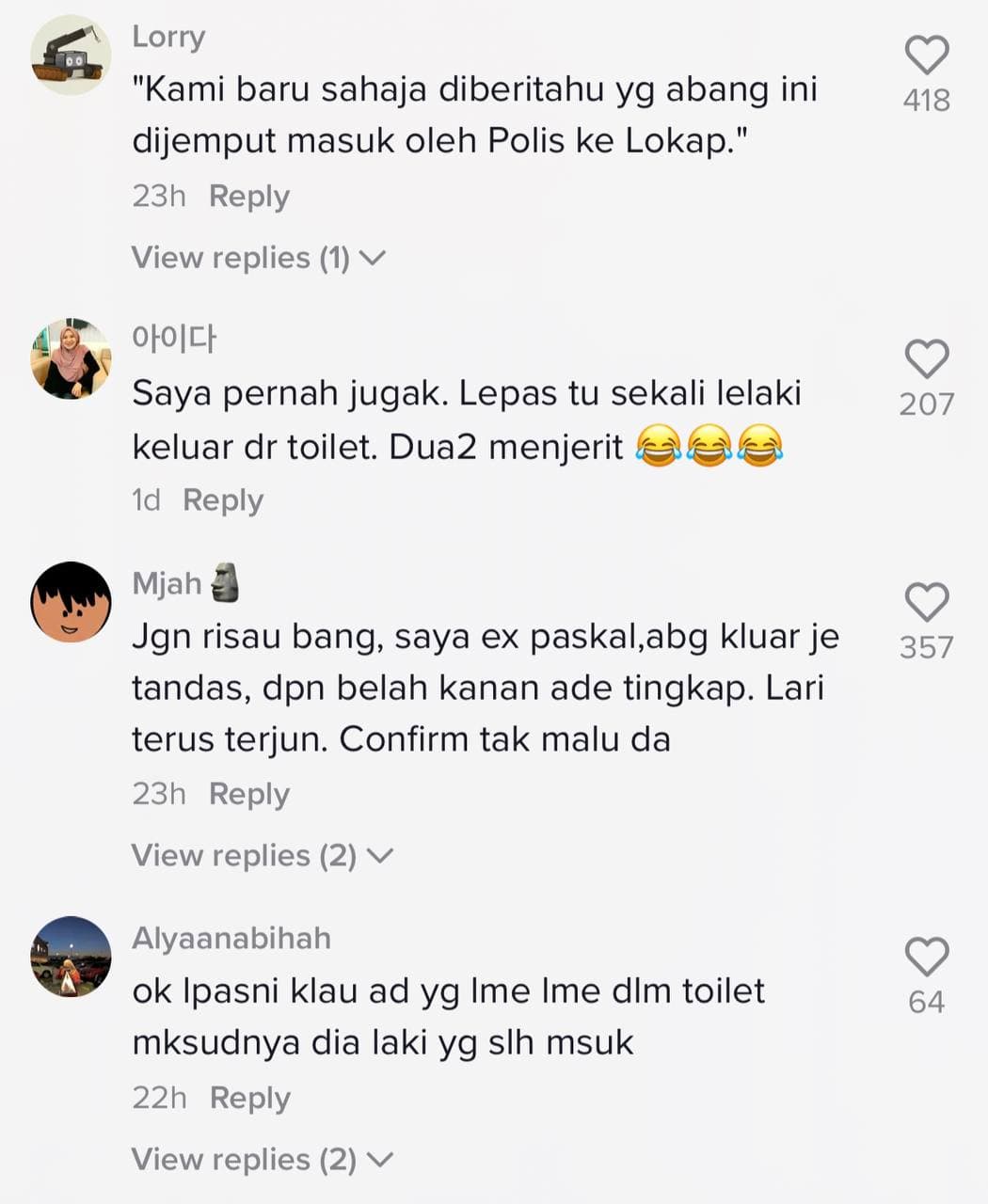Image resolution: width=988 pixels, height=1204 pixels.
Task: Open Lorry's profile picture
Action: 72,56
